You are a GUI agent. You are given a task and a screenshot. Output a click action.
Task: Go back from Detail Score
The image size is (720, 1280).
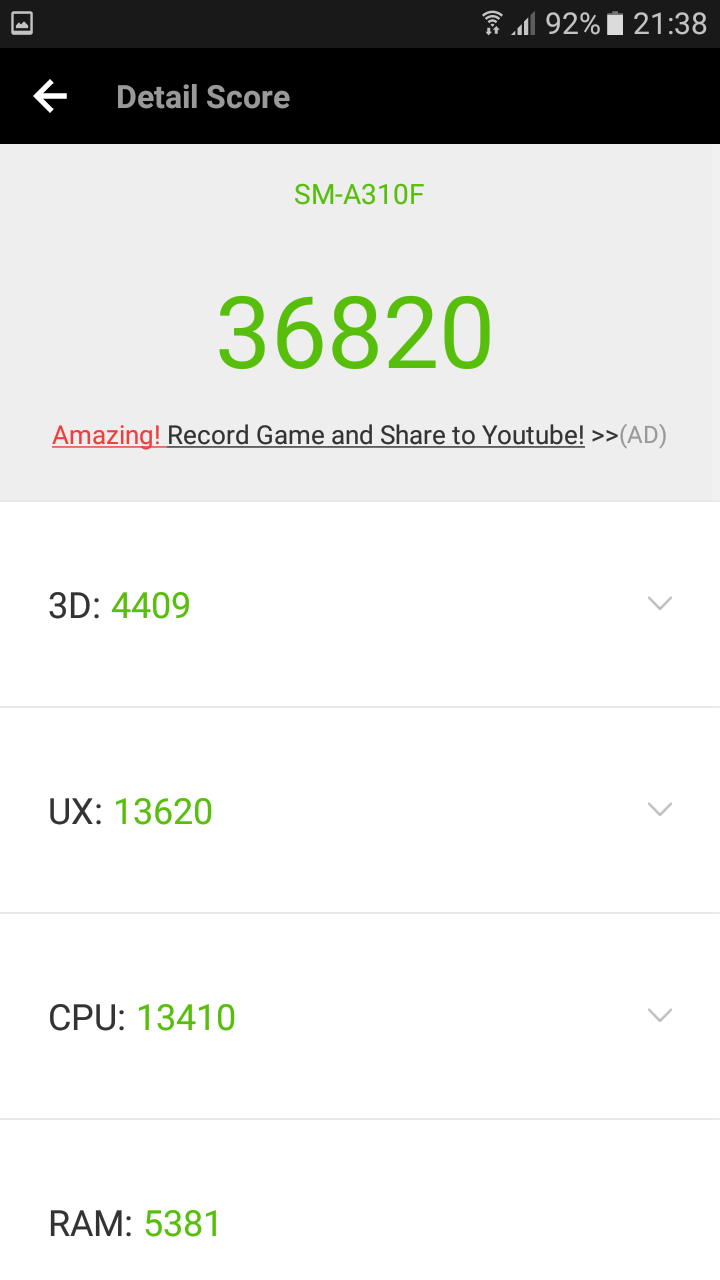pos(50,97)
